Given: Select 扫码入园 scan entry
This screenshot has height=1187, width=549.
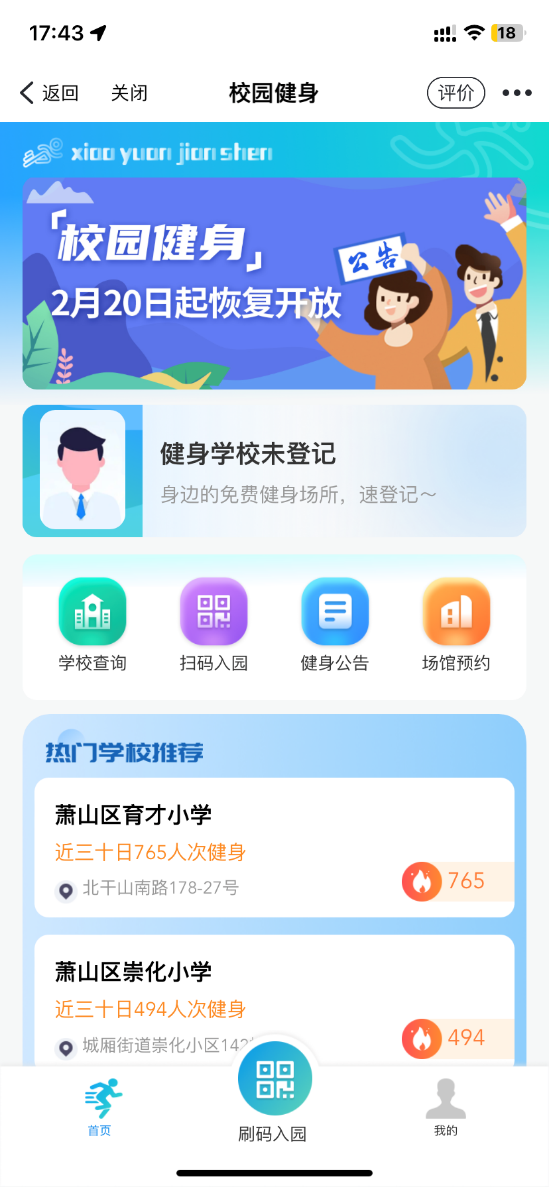Looking at the screenshot, I should point(214,625).
